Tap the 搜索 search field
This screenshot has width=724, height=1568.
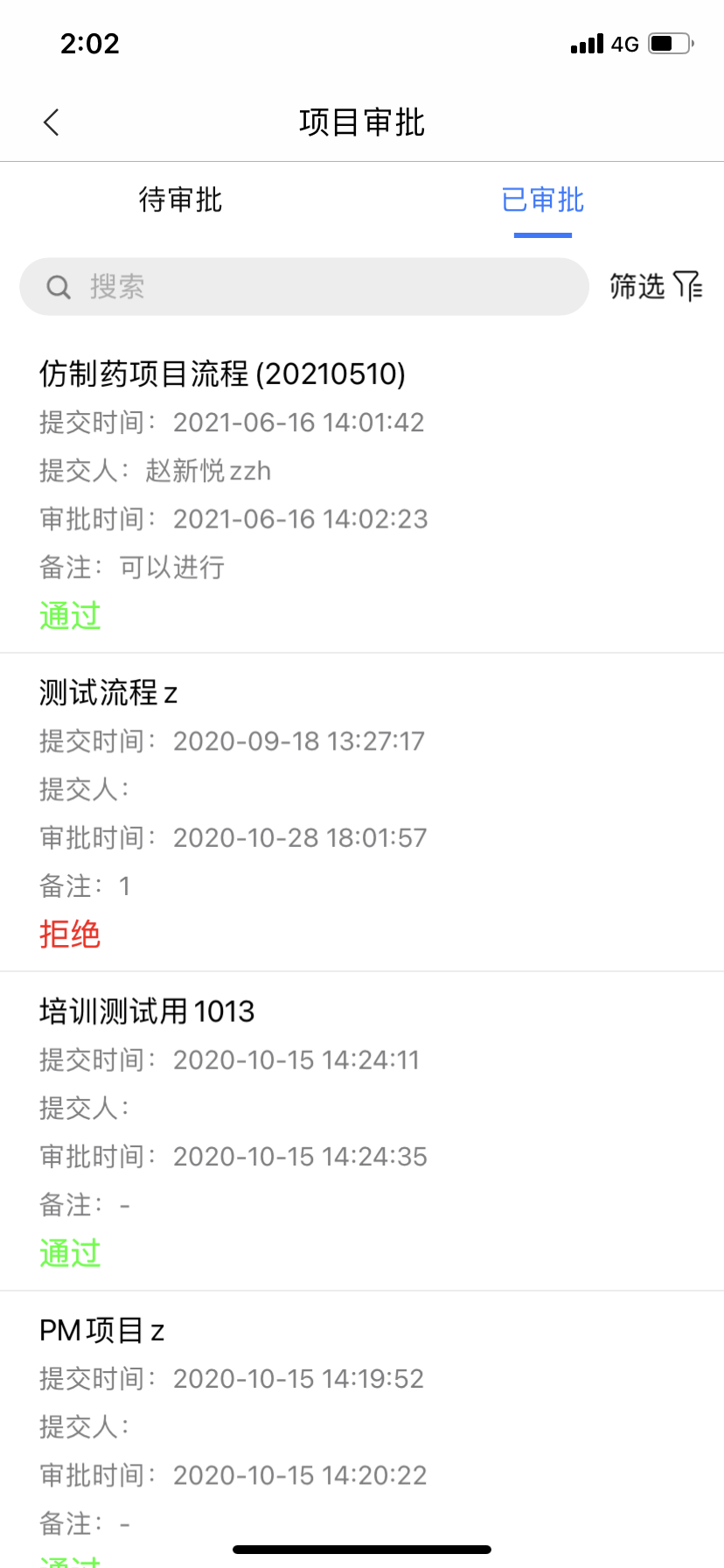(x=304, y=287)
